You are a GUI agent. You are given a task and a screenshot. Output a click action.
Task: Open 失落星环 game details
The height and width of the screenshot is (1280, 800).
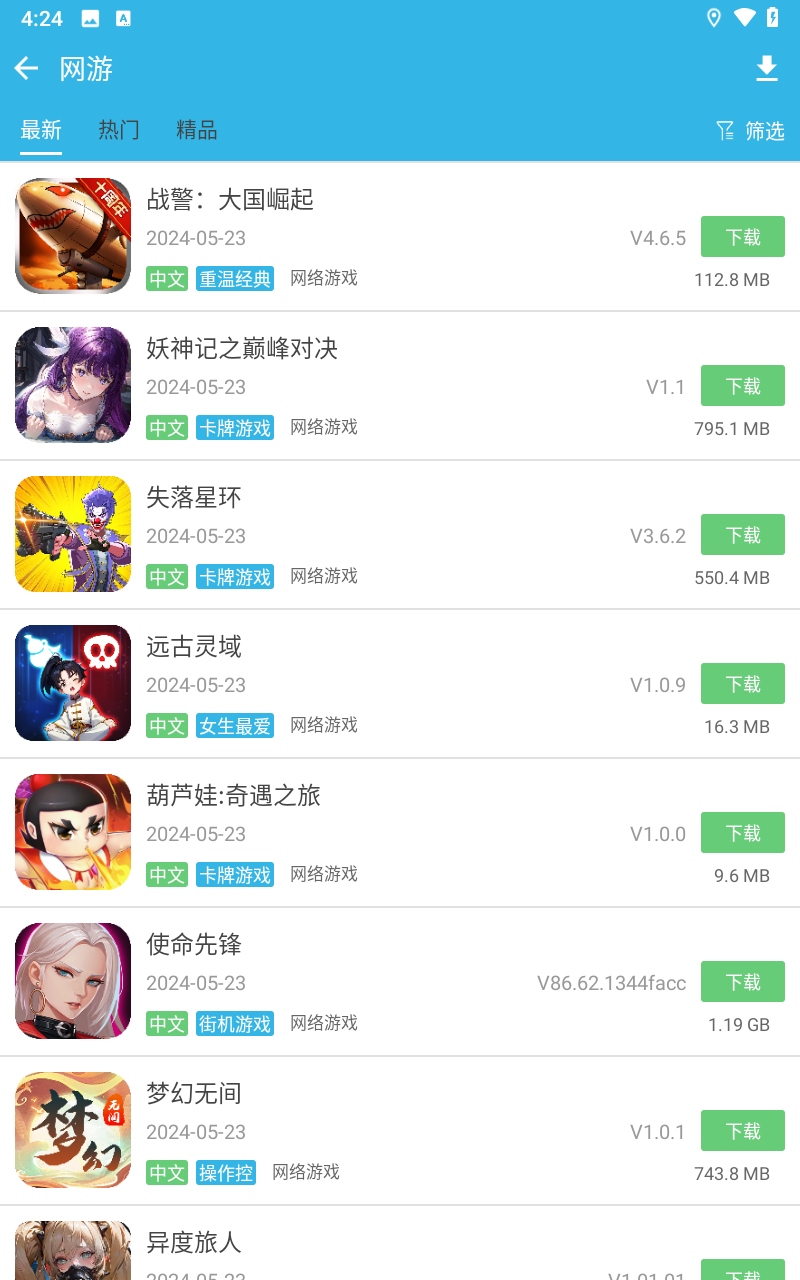pyautogui.click(x=194, y=498)
